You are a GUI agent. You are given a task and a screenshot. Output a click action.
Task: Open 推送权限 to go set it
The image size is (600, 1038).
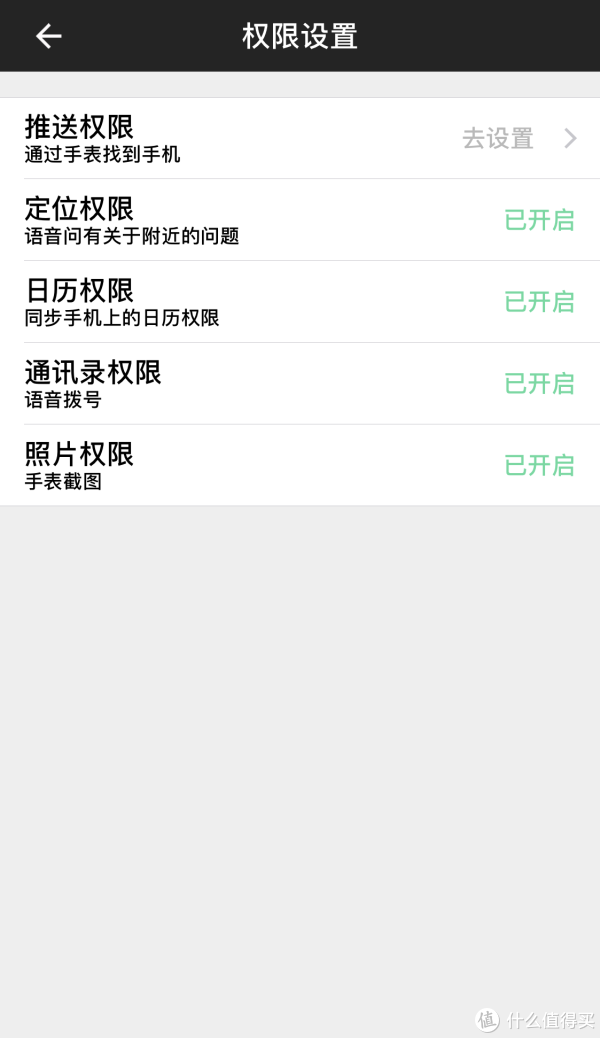[300, 138]
